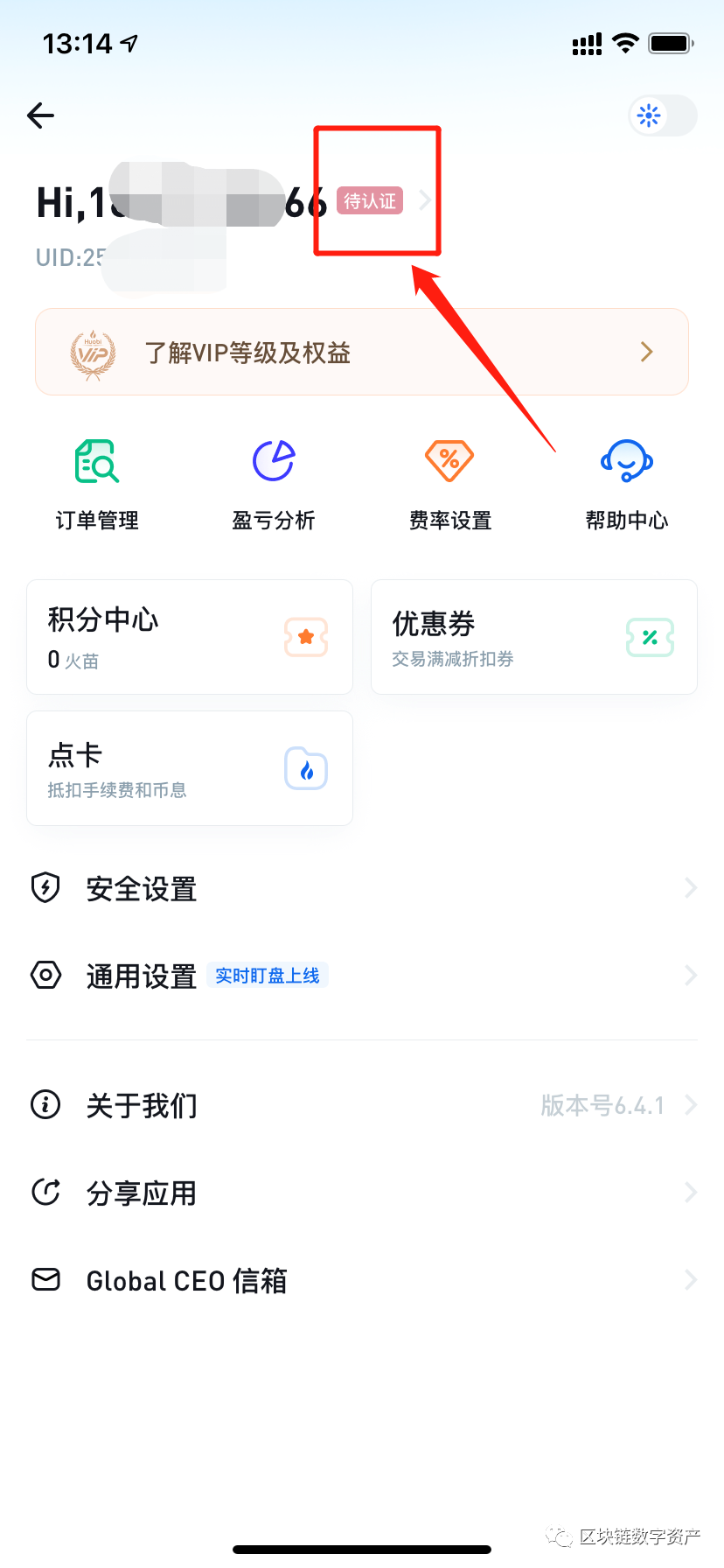Viewport: 724px width, 1568px height.
Task: Expand the 安全设置 row chevron
Action: coord(691,888)
